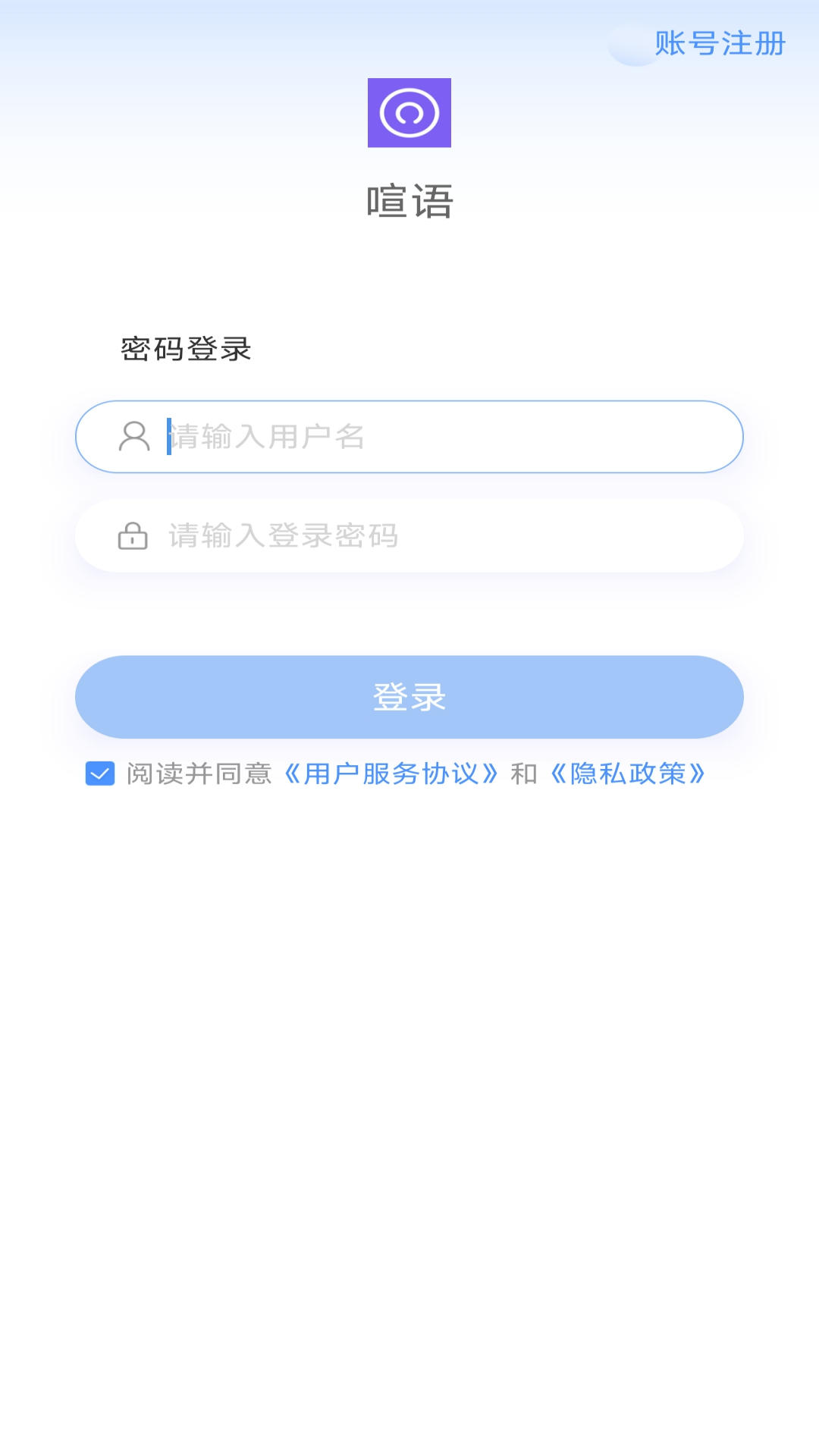Uncheck the agreement checkbox 阅读并同意
The image size is (819, 1456).
pyautogui.click(x=100, y=773)
